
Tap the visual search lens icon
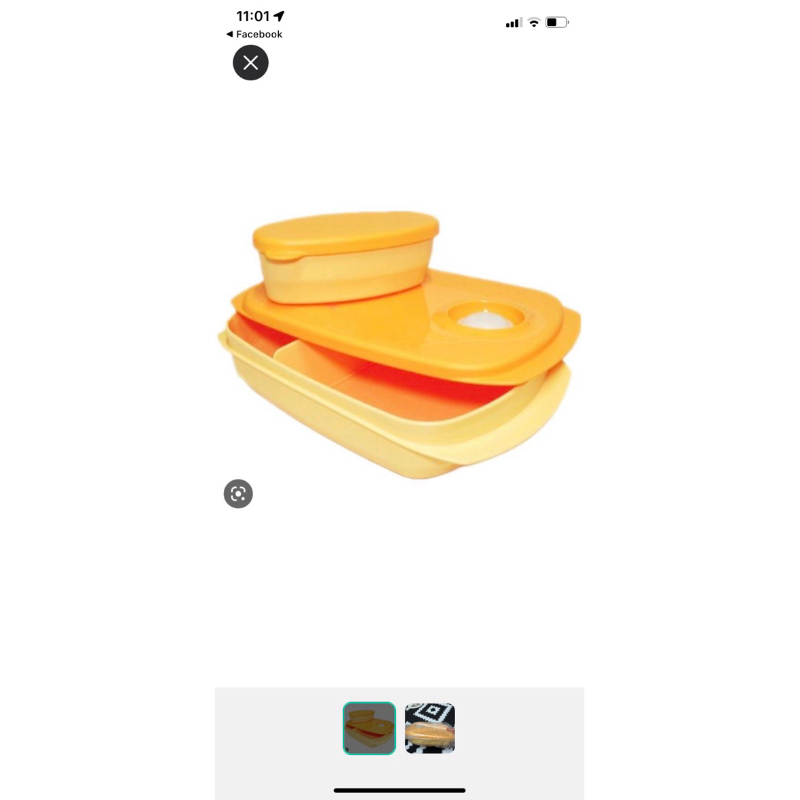point(238,493)
